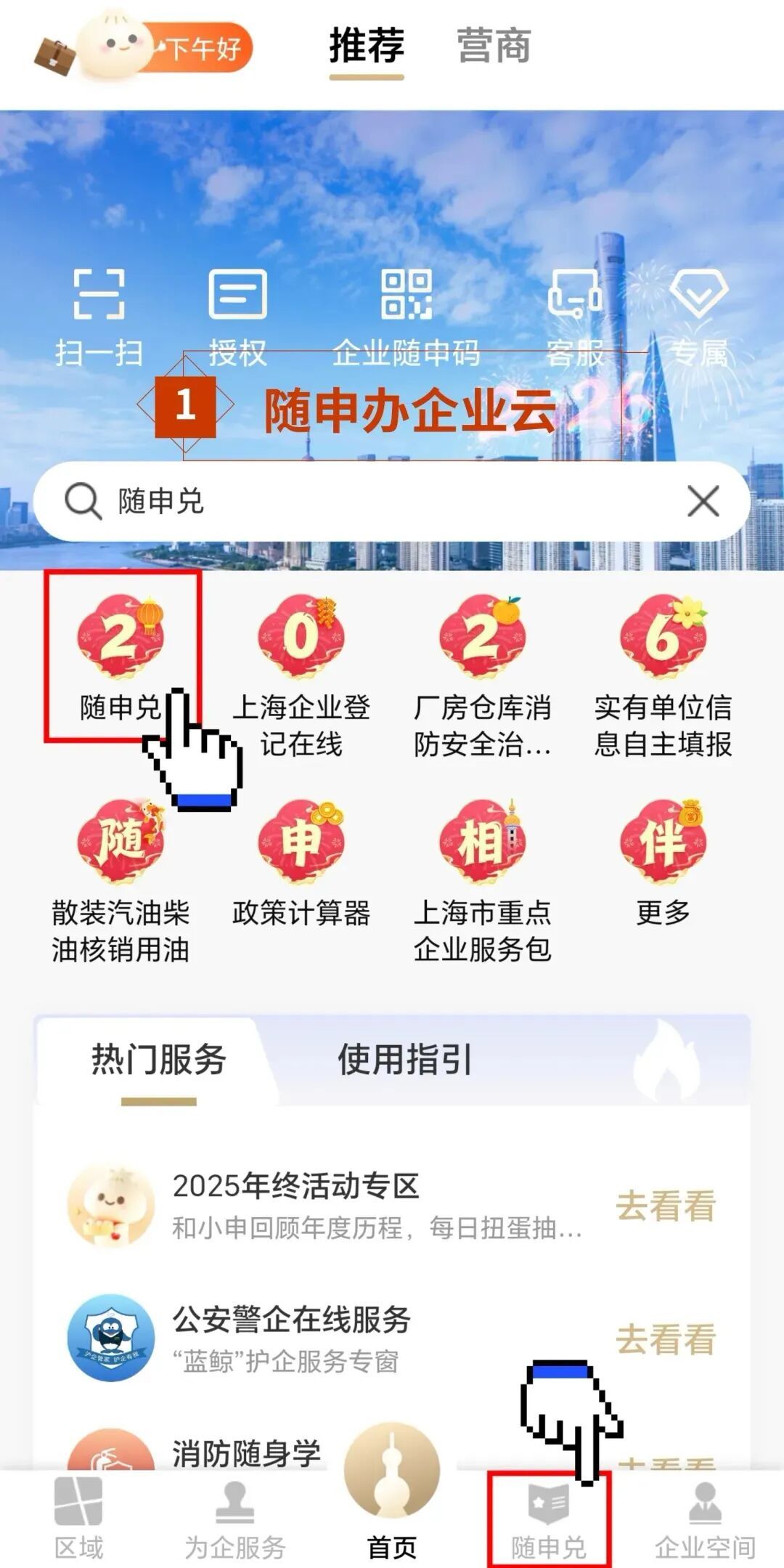Tap 去看看 for 2025年终活动专区

(x=666, y=1206)
